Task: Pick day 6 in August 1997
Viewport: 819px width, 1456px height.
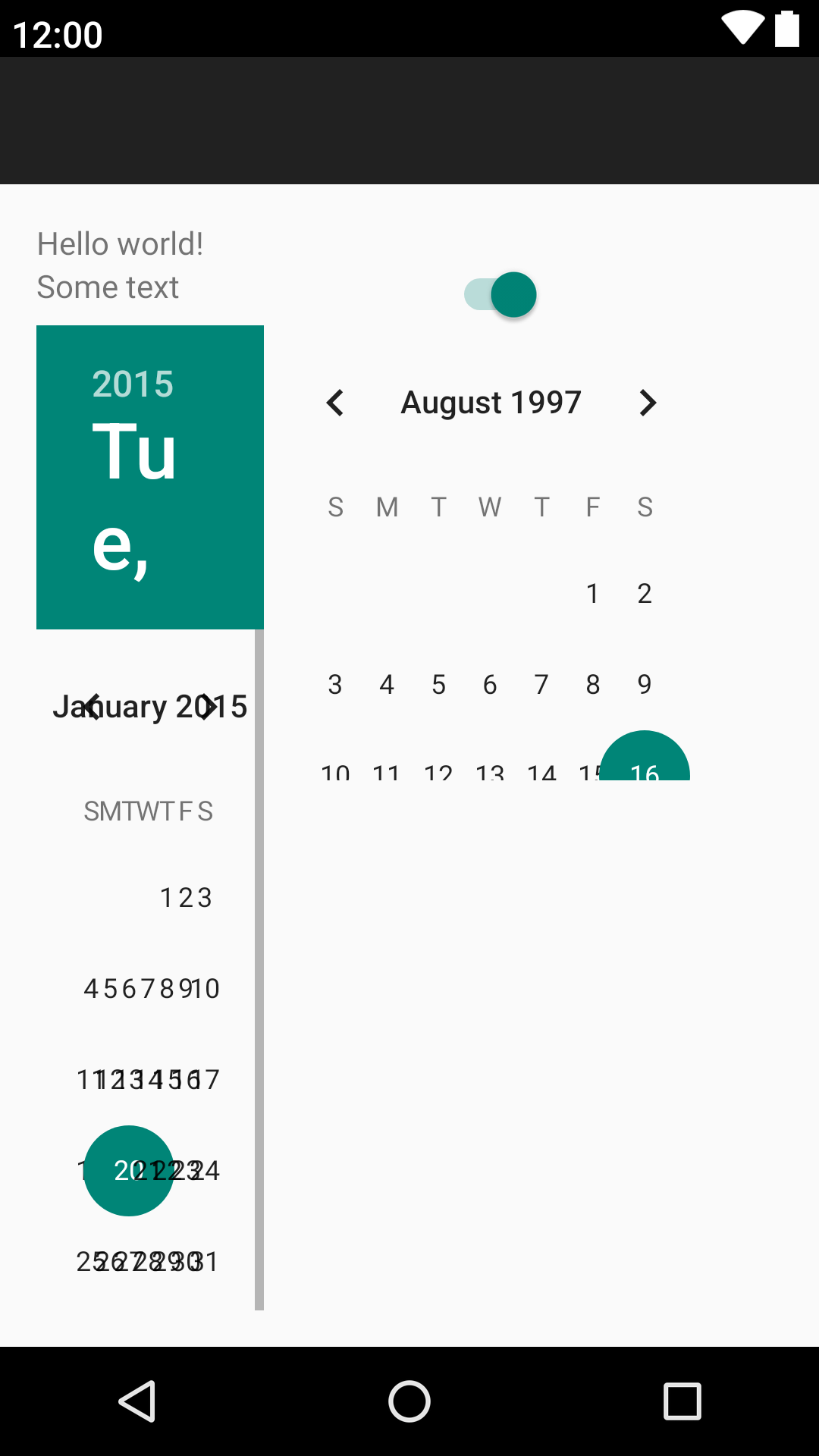Action: click(490, 685)
